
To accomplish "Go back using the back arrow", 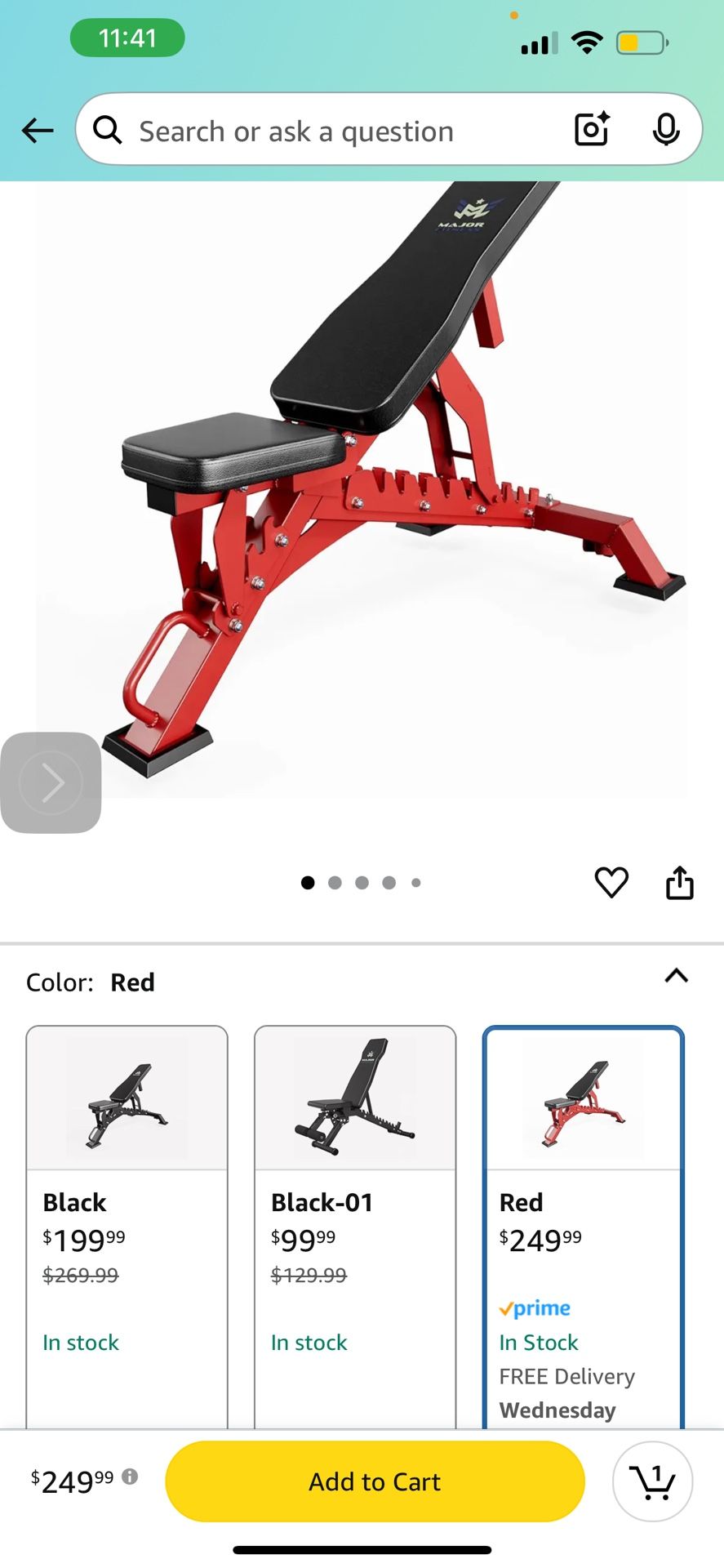I will pyautogui.click(x=38, y=130).
